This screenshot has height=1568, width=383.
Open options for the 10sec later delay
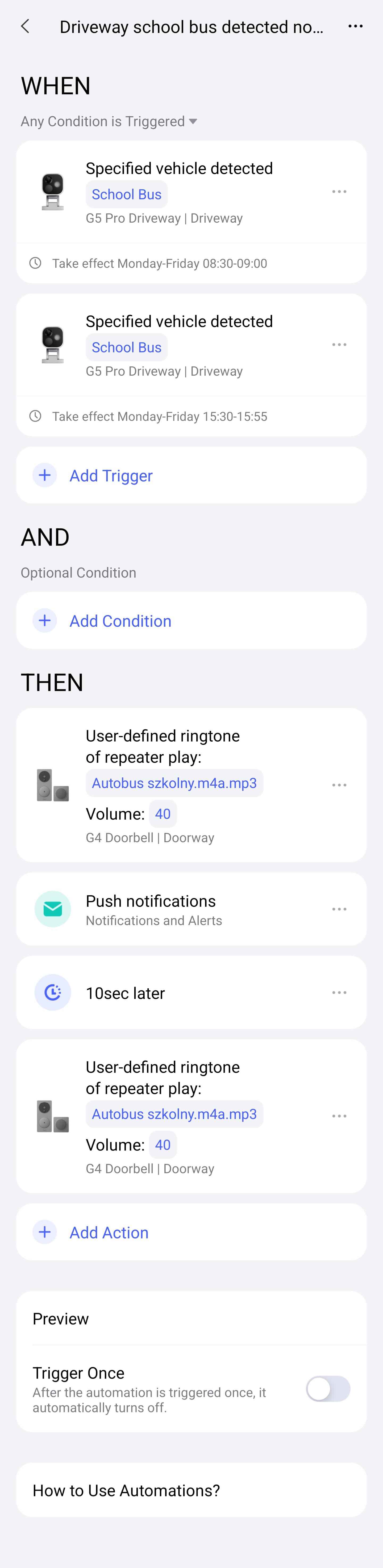(339, 992)
